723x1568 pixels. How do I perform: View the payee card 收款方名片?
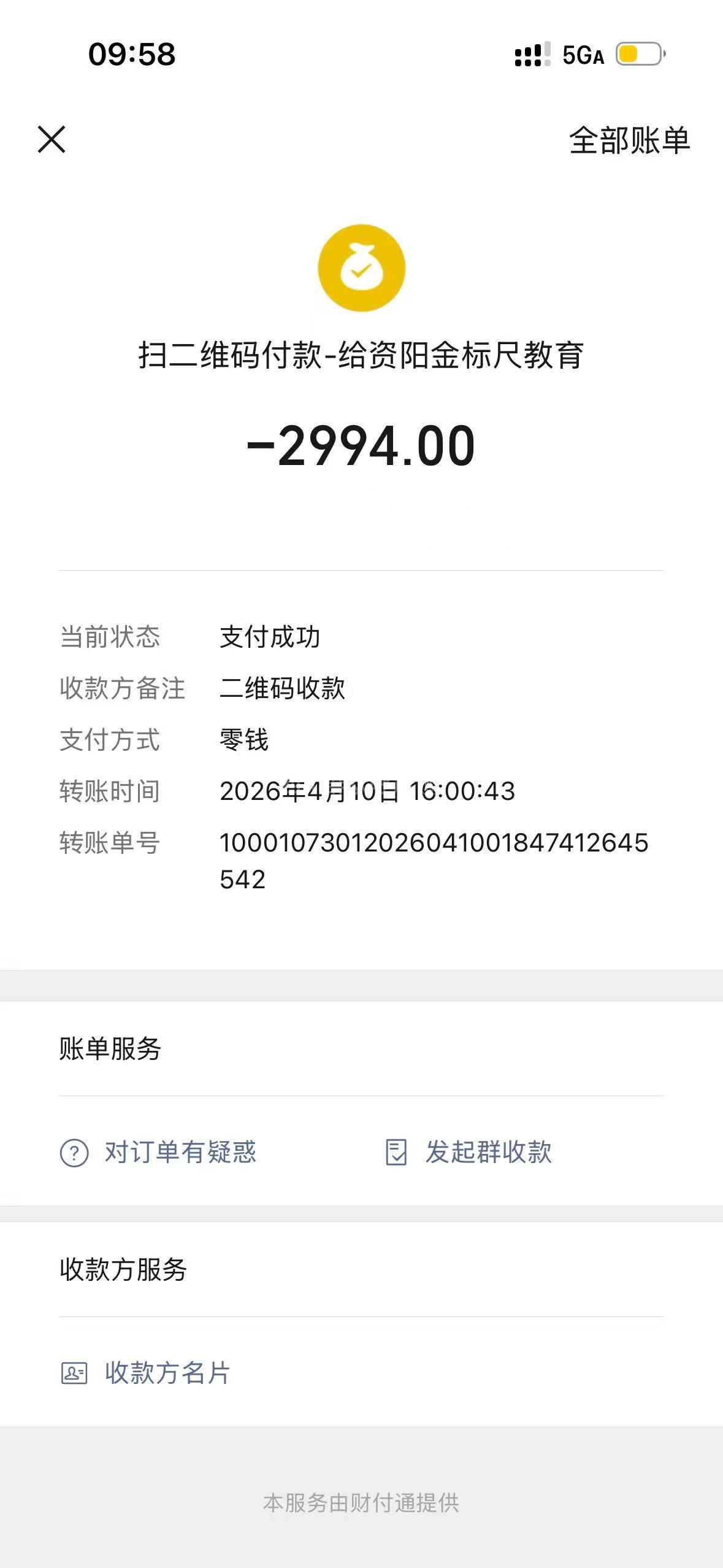(x=146, y=1373)
